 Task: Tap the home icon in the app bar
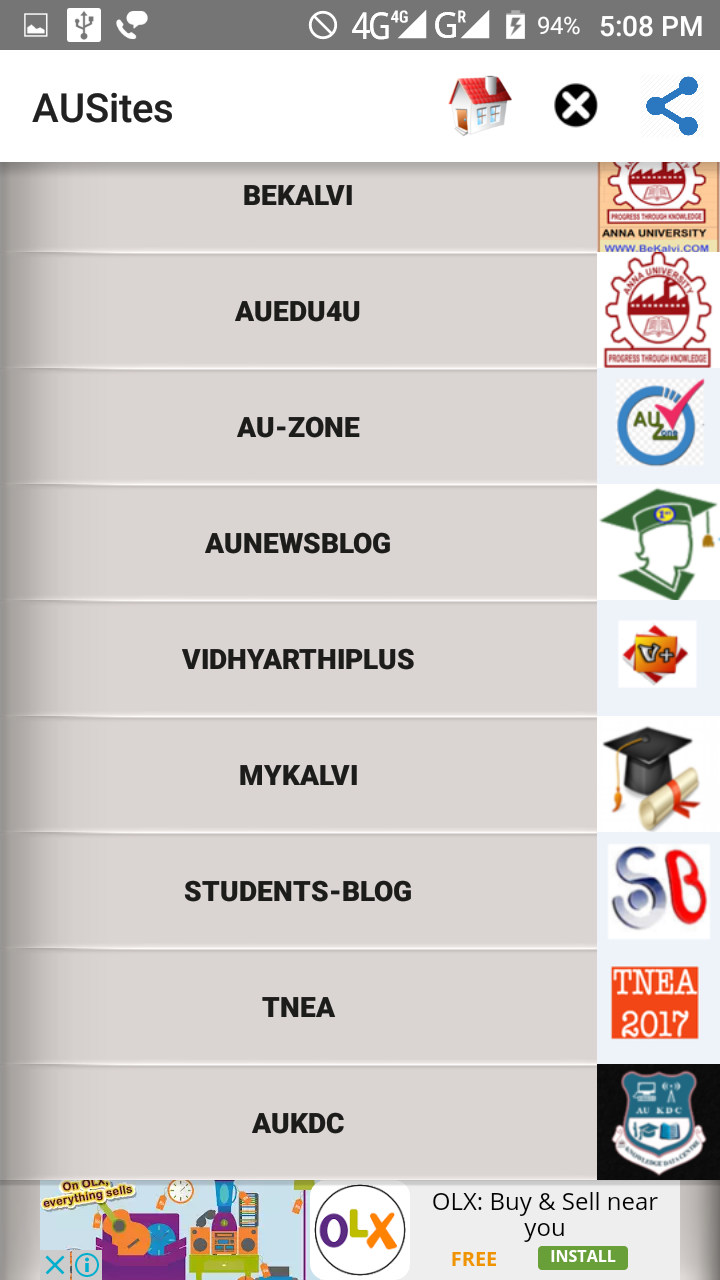click(480, 106)
